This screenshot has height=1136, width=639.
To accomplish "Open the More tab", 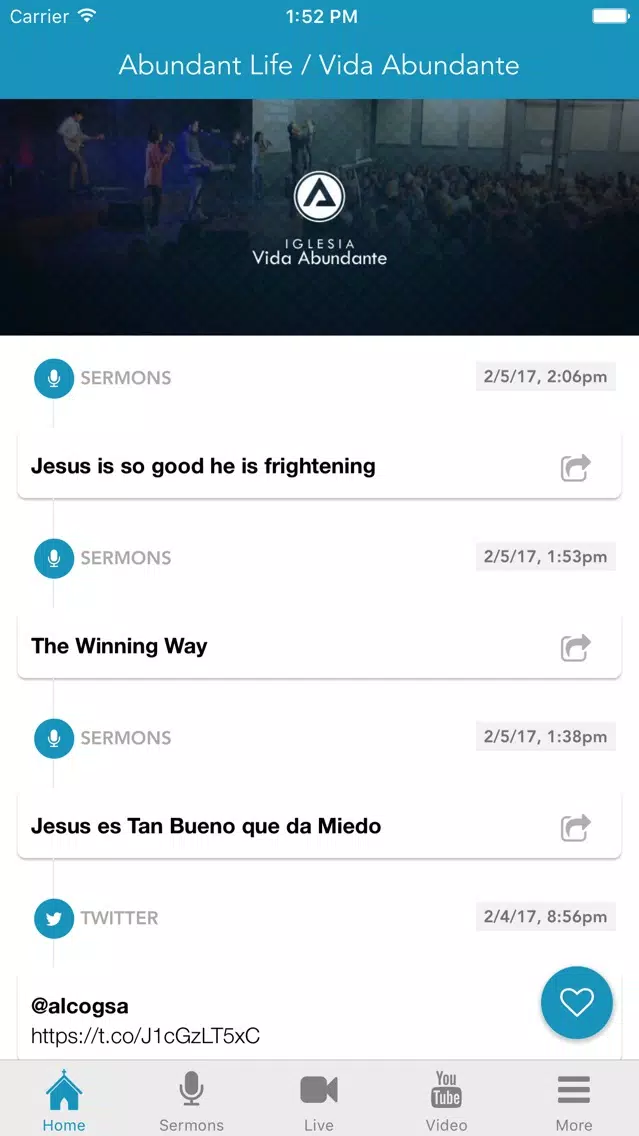I will click(574, 1100).
